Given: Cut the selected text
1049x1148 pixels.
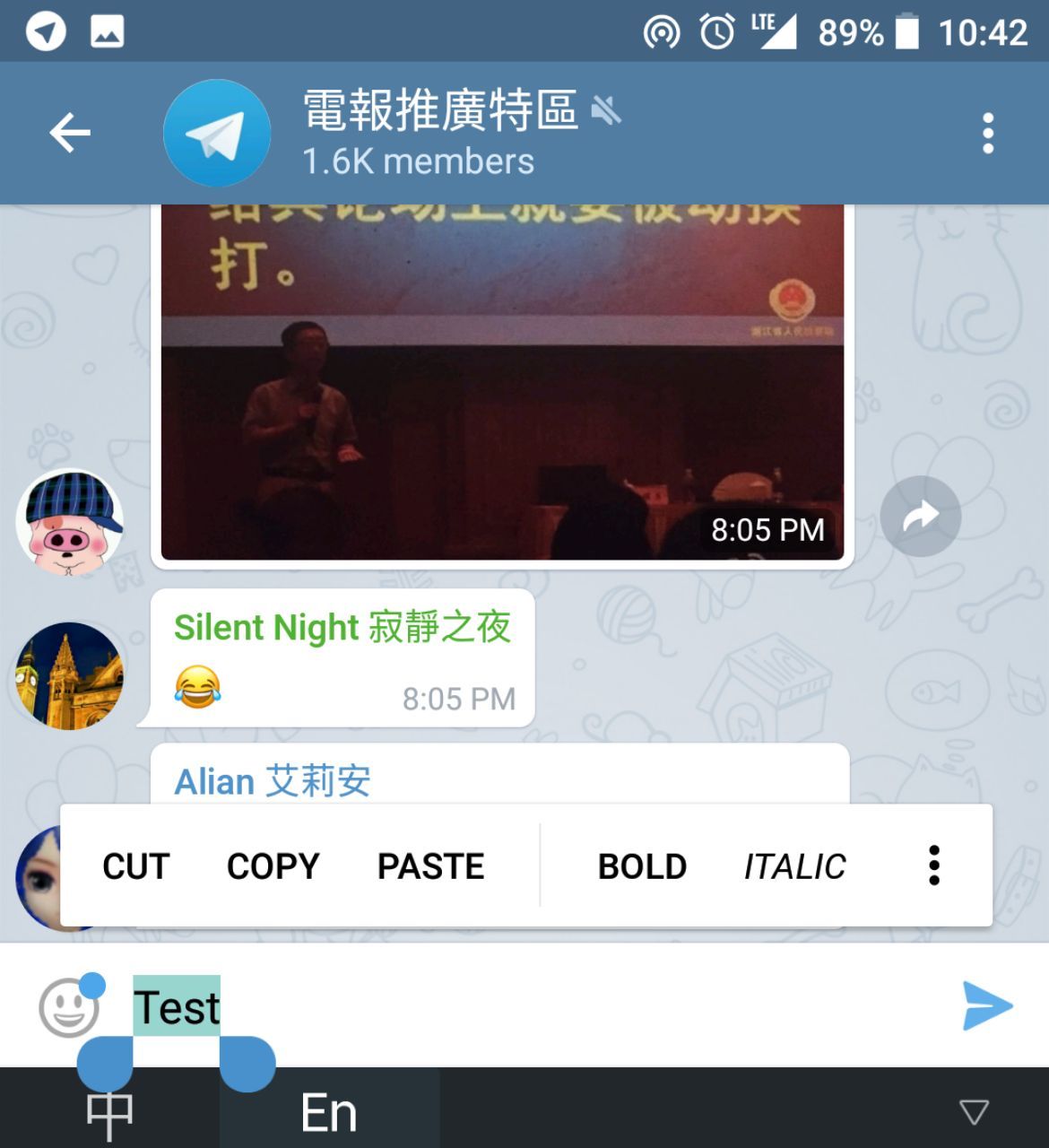Looking at the screenshot, I should [135, 866].
